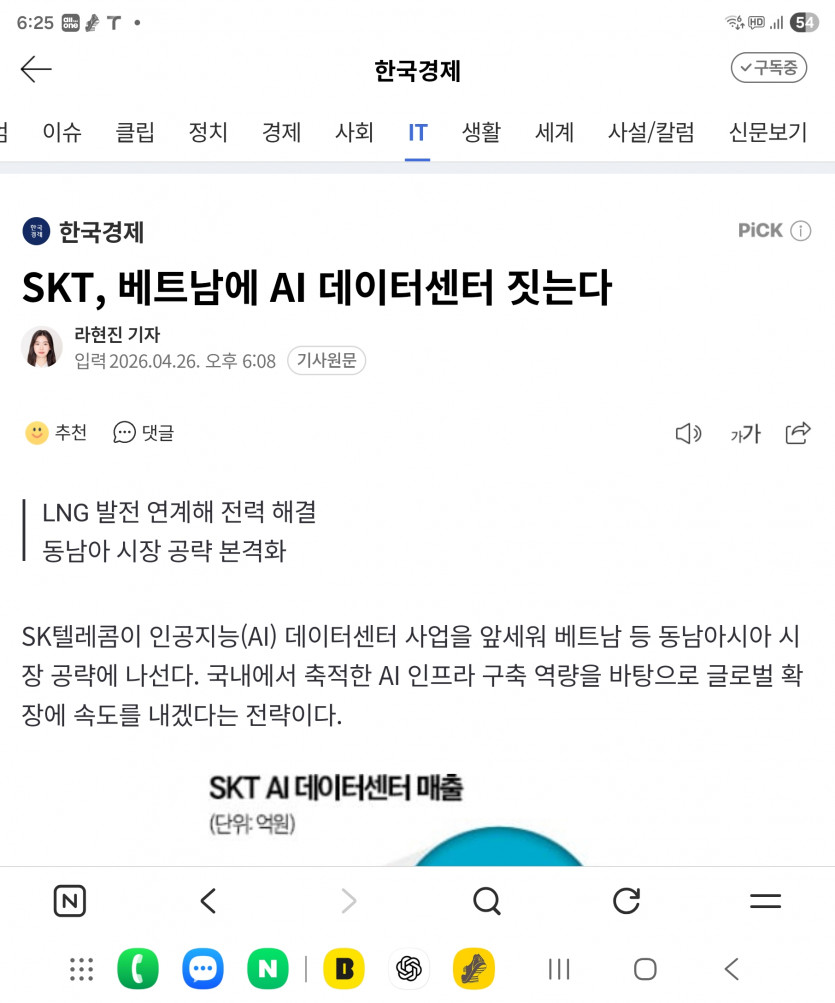This screenshot has width=835, height=1003.
Task: Open the 기사원문 original article link
Action: (326, 361)
